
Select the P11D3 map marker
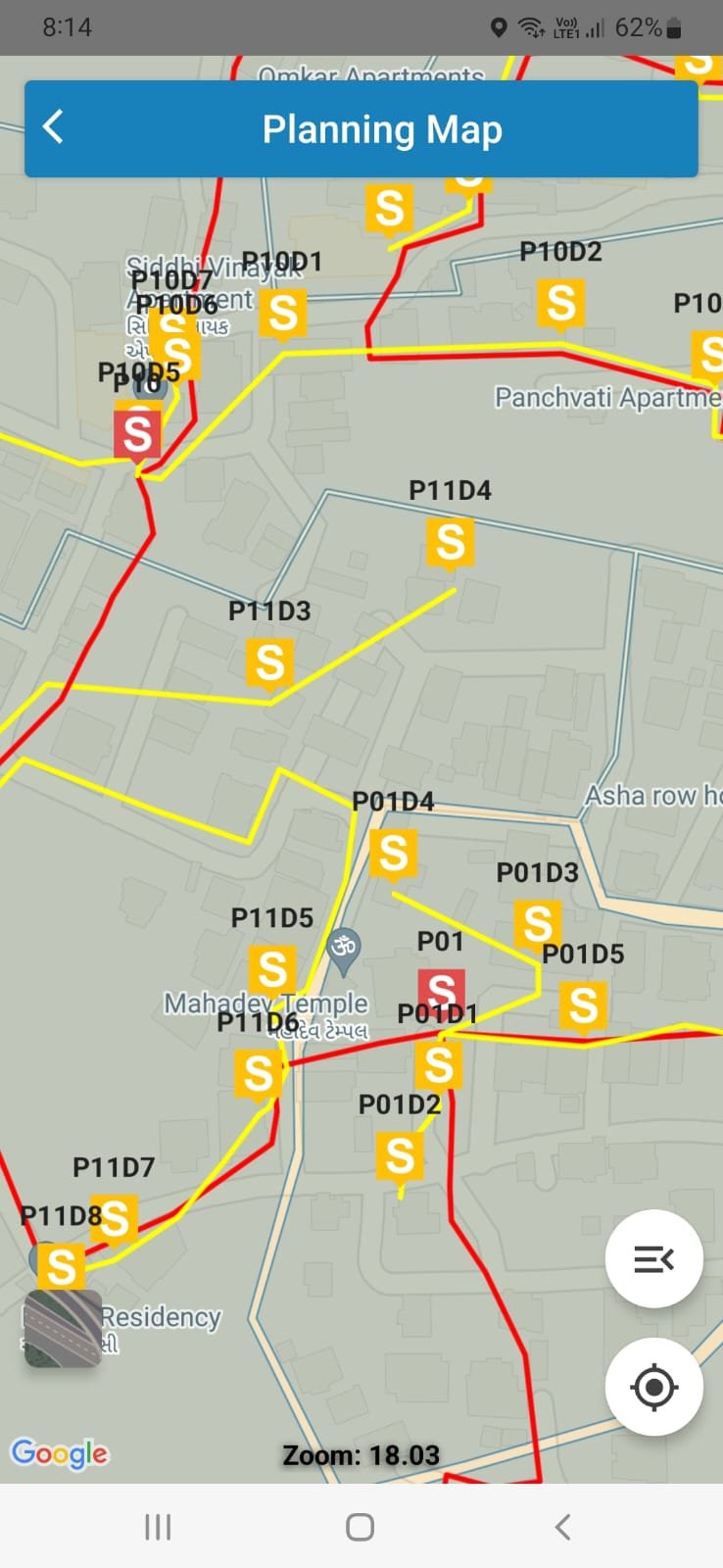pyautogui.click(x=270, y=662)
